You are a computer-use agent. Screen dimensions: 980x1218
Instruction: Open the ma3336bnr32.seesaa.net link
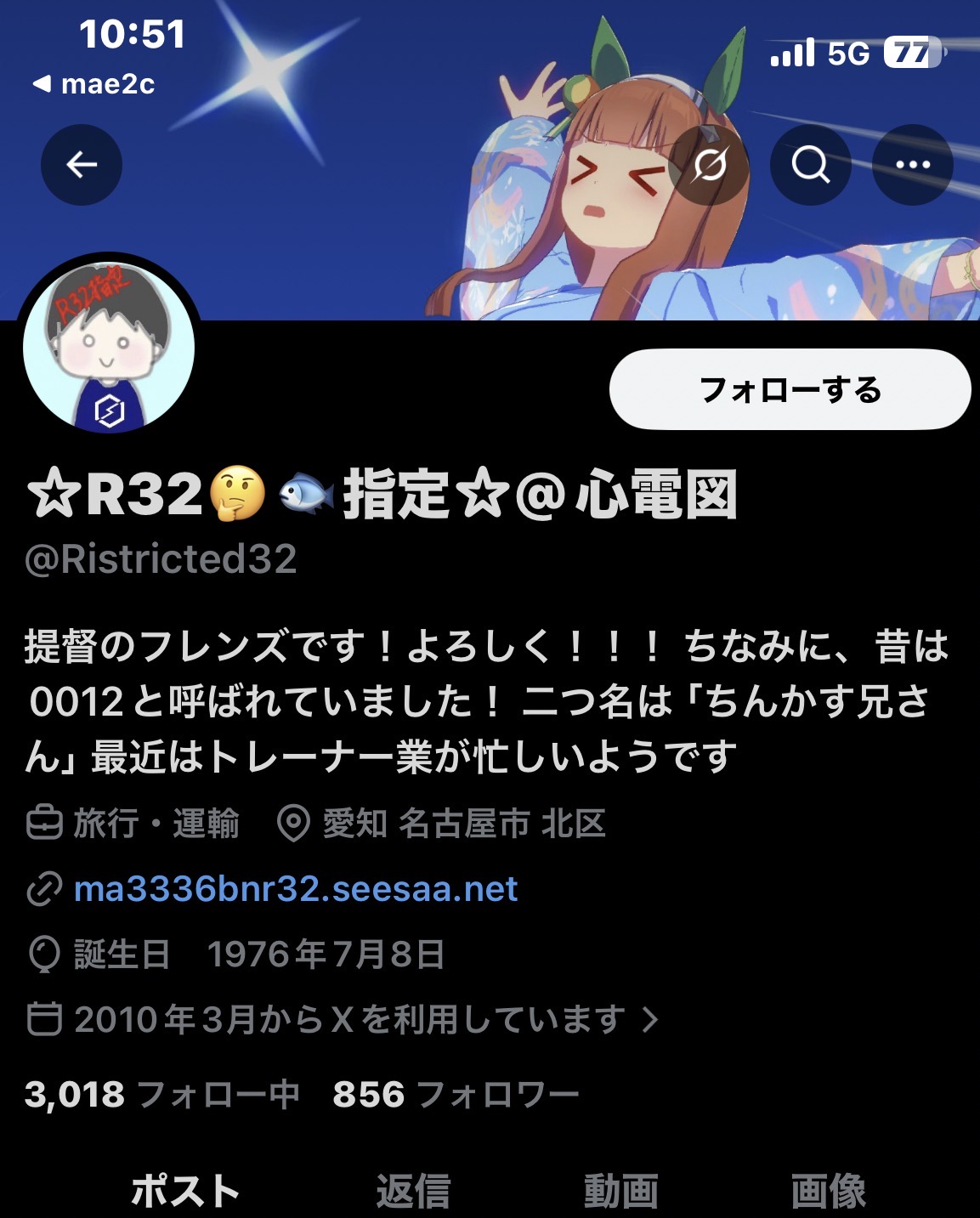pyautogui.click(x=295, y=889)
